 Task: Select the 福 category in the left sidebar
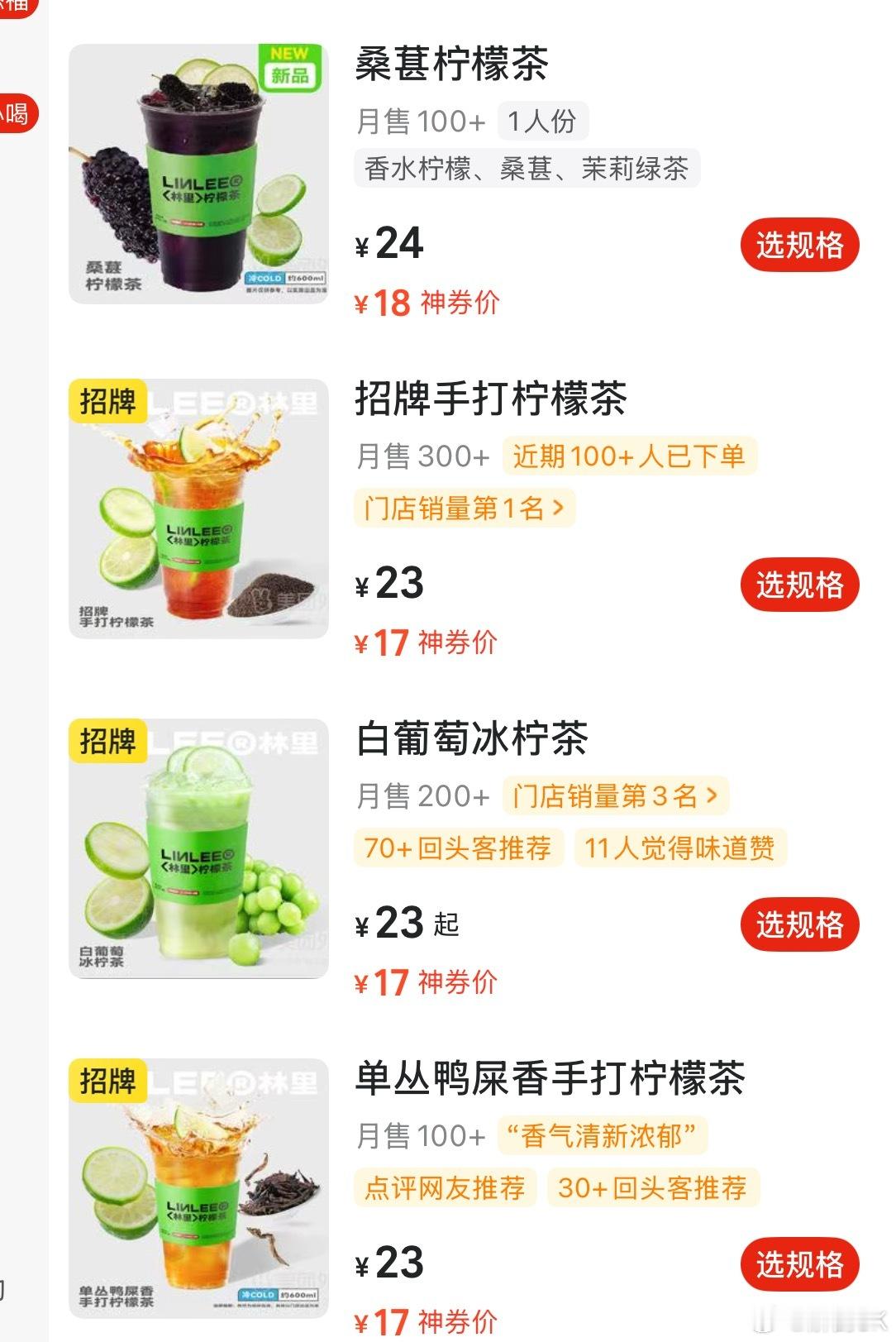click(15, 7)
